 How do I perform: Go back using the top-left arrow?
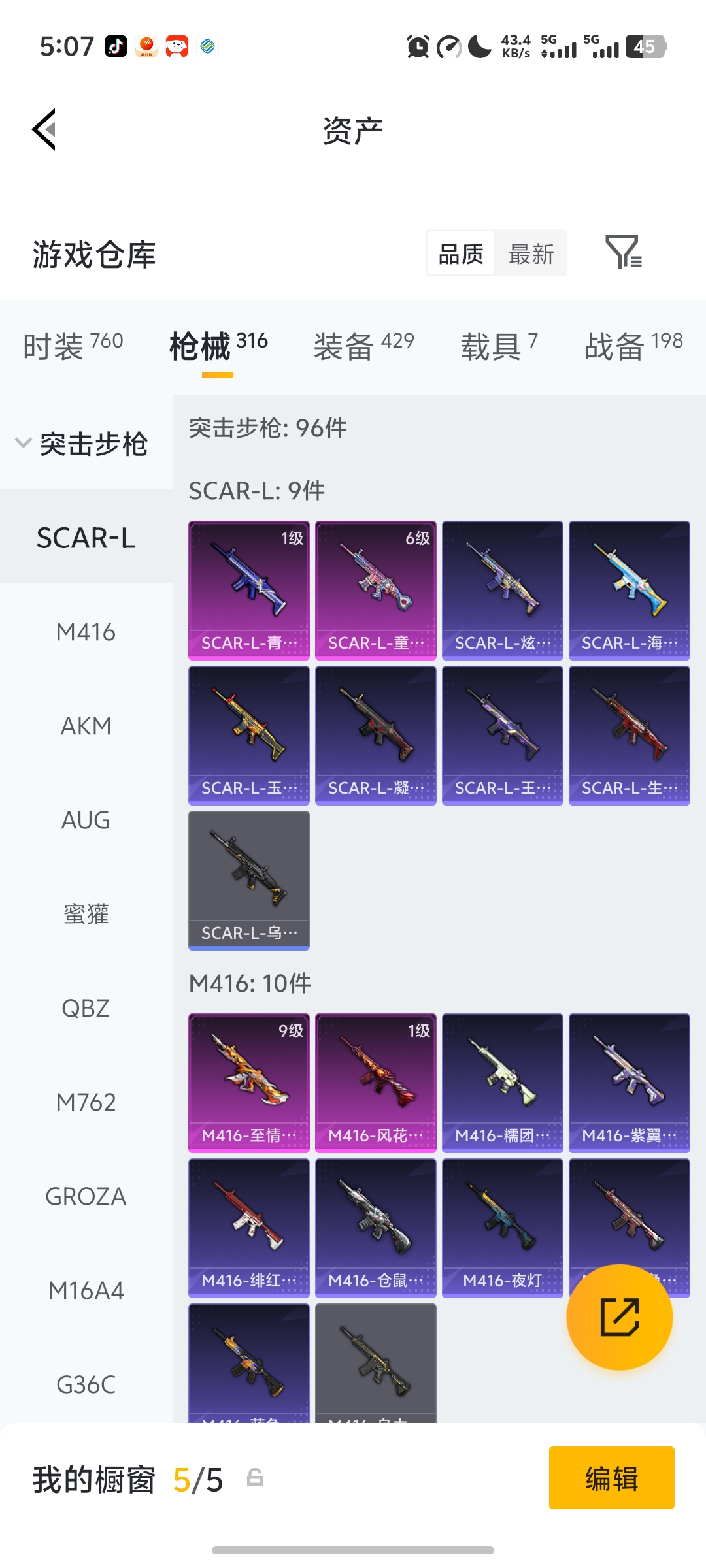click(x=44, y=129)
